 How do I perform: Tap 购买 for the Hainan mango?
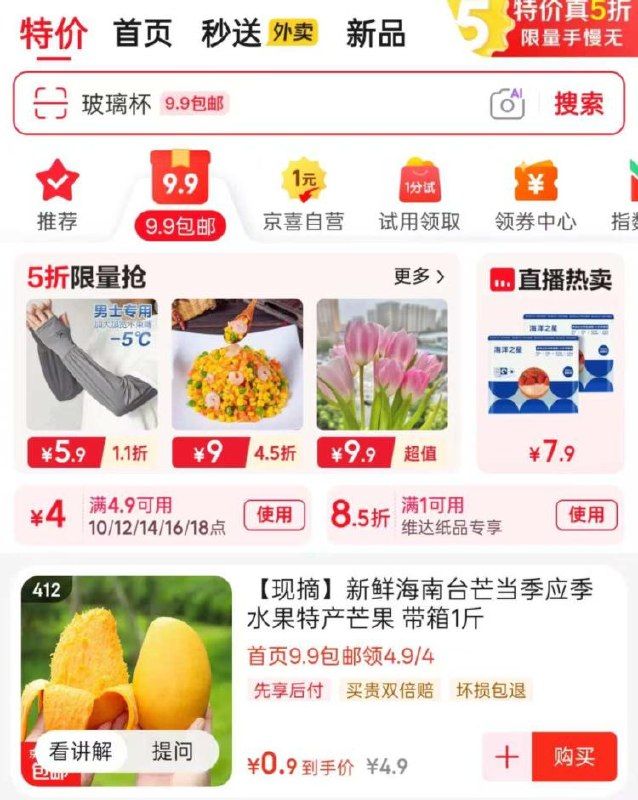click(574, 757)
